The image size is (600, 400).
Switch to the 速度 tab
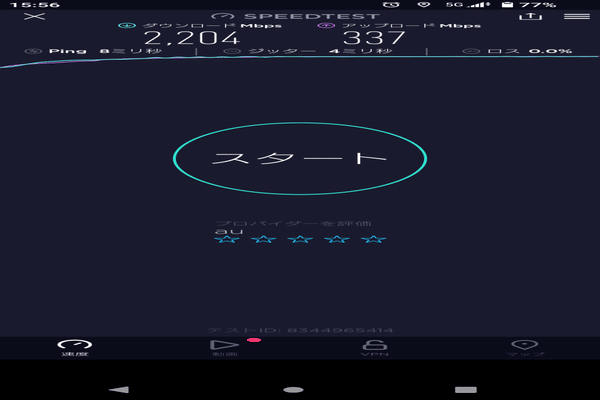coord(75,347)
